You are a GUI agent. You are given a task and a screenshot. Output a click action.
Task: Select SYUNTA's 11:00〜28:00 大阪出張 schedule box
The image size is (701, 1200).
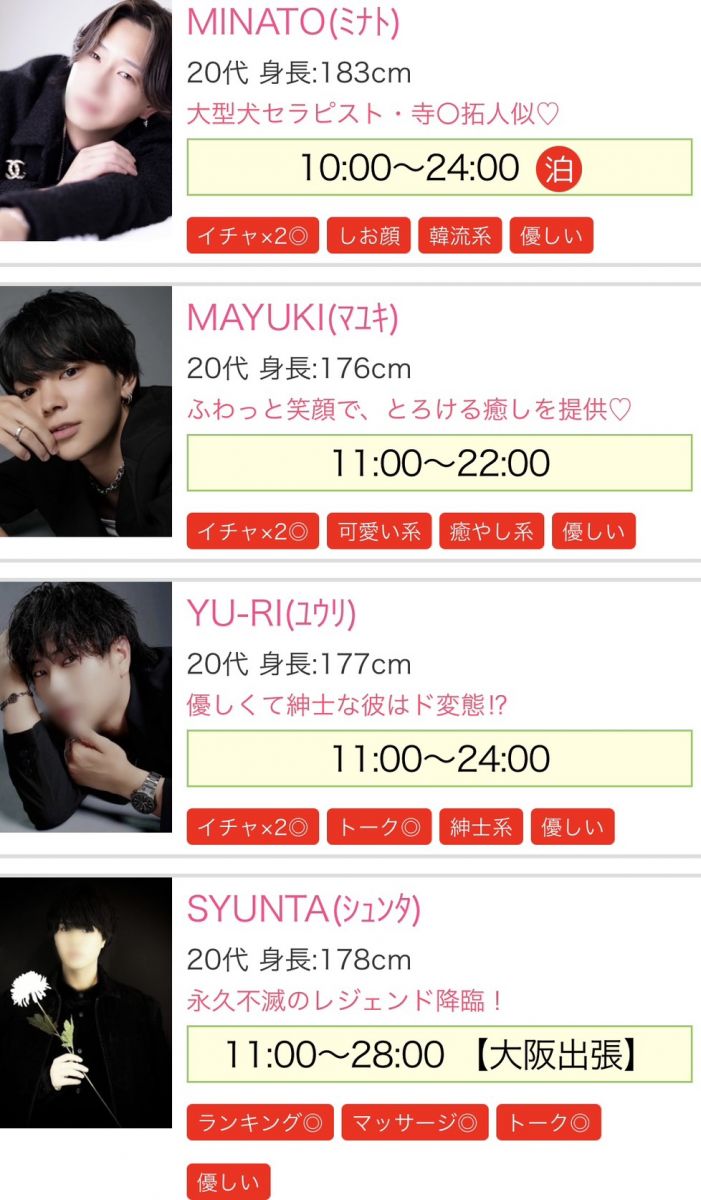coord(439,1054)
